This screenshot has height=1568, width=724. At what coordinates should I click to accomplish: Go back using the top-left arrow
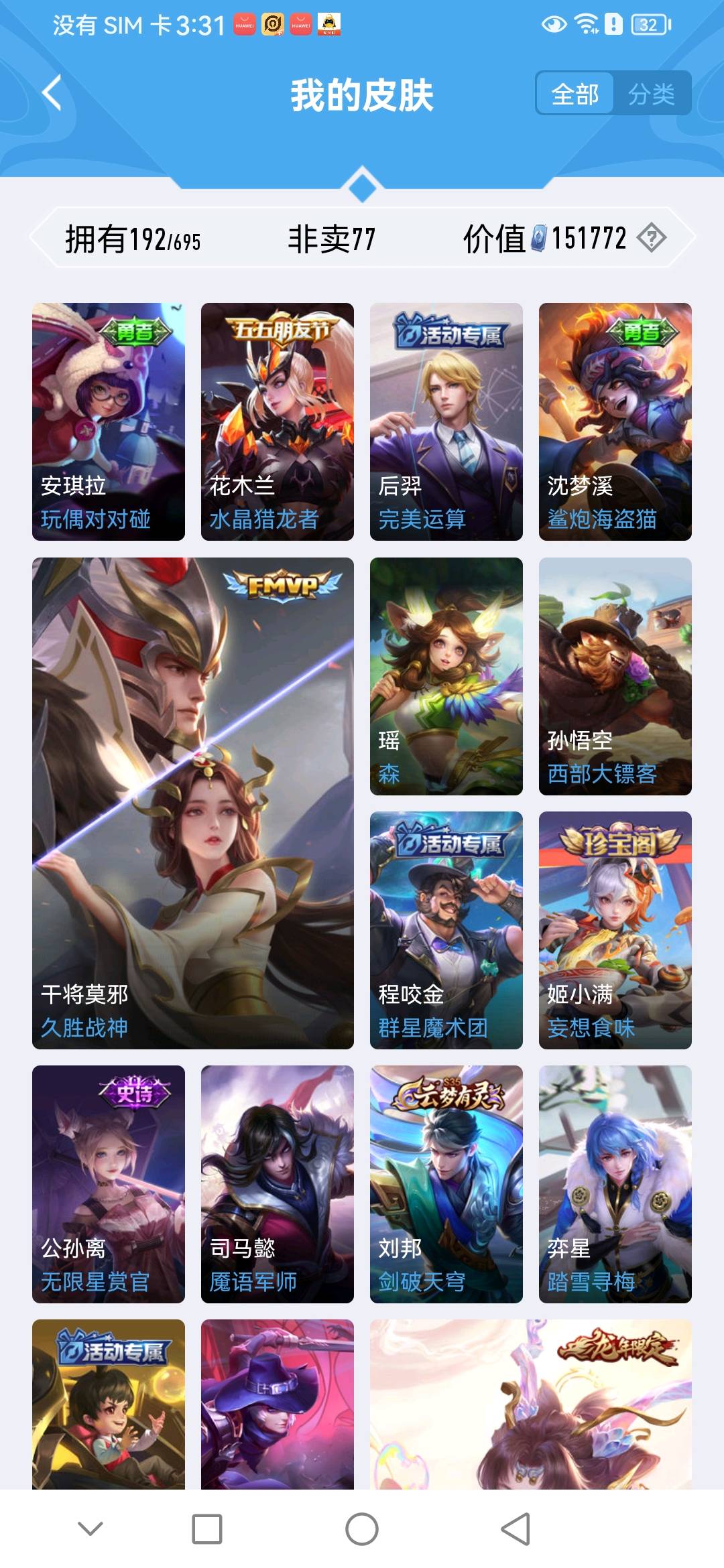point(52,92)
